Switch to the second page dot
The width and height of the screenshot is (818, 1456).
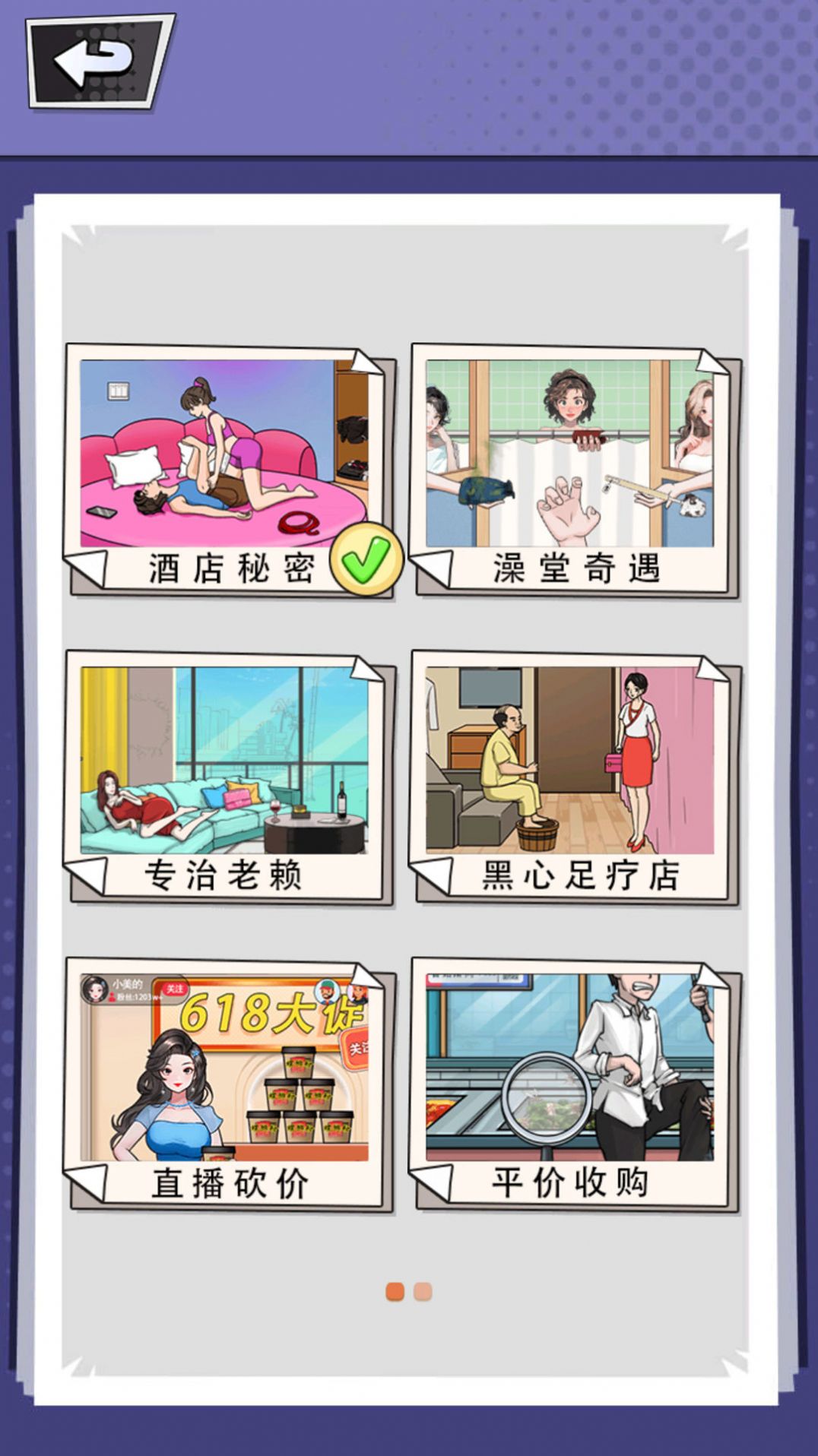point(423,1291)
